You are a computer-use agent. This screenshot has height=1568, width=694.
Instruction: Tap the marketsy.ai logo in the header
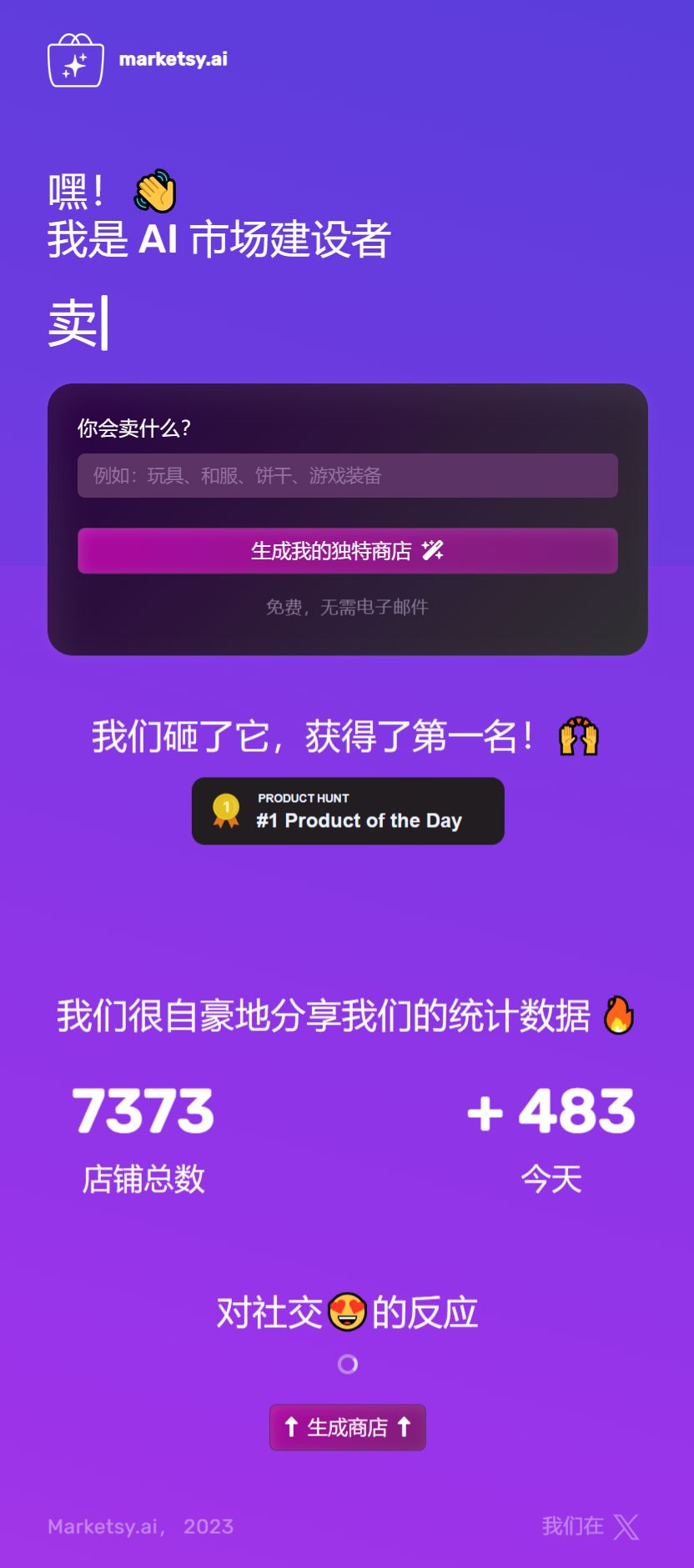tap(138, 60)
